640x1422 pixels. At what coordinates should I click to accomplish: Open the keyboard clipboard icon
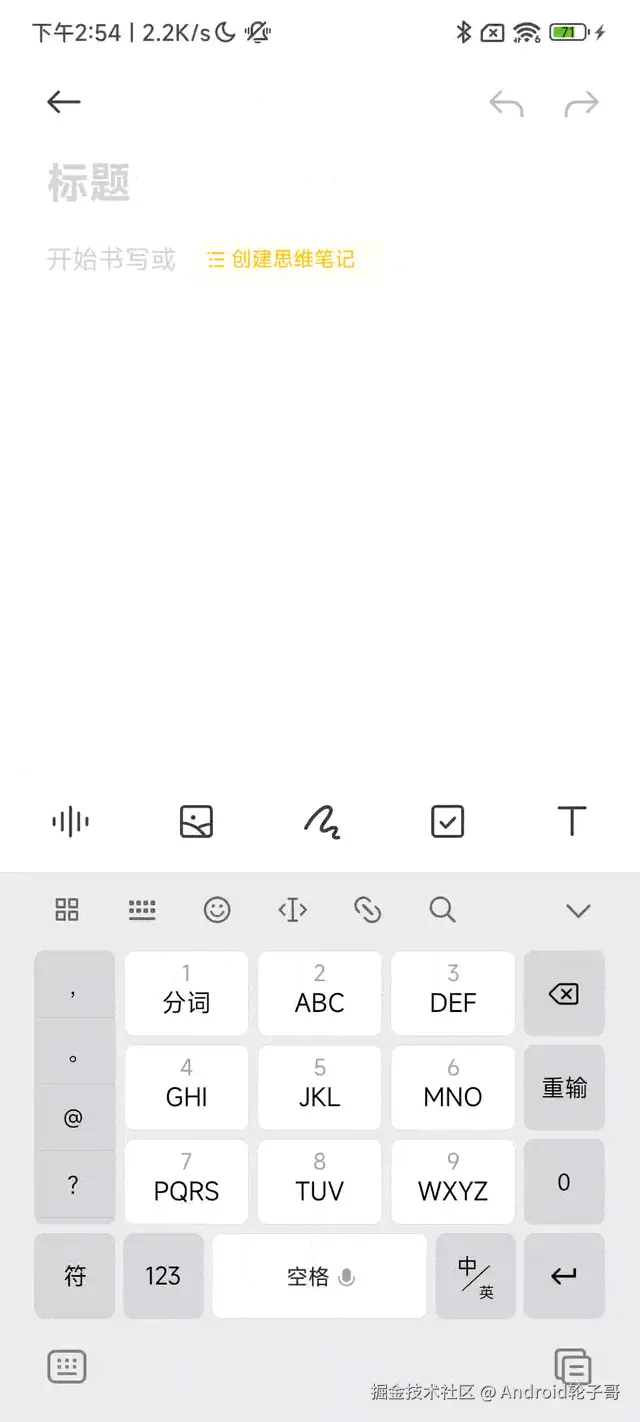coord(573,1366)
